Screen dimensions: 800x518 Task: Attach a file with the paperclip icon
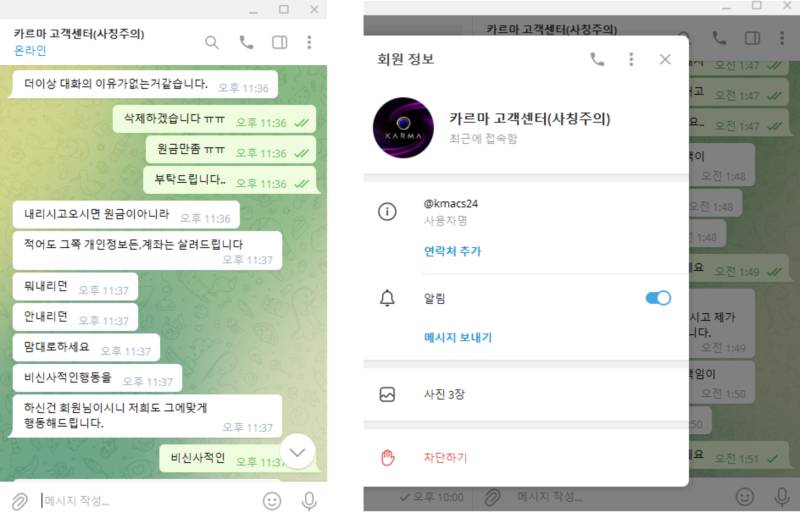19,500
